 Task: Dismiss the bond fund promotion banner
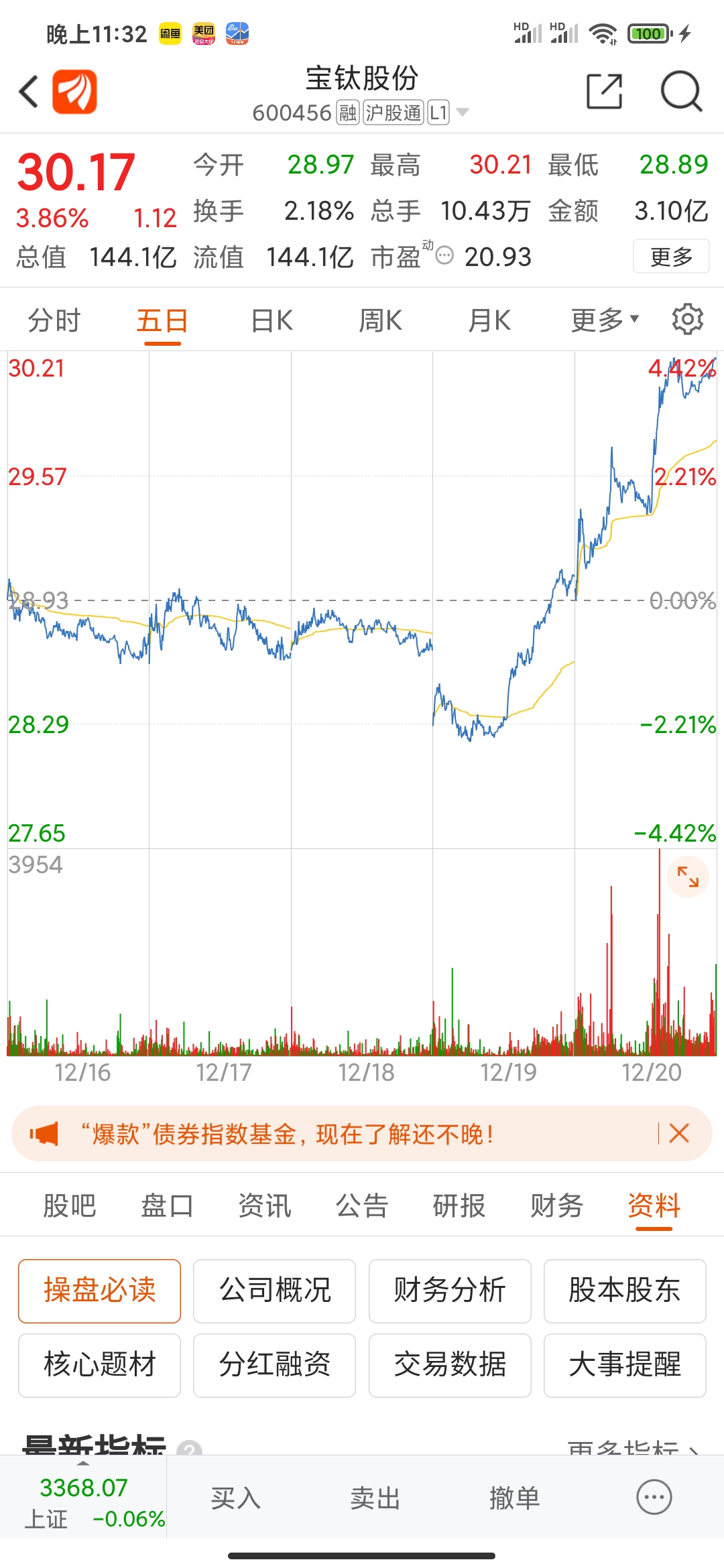(679, 1133)
